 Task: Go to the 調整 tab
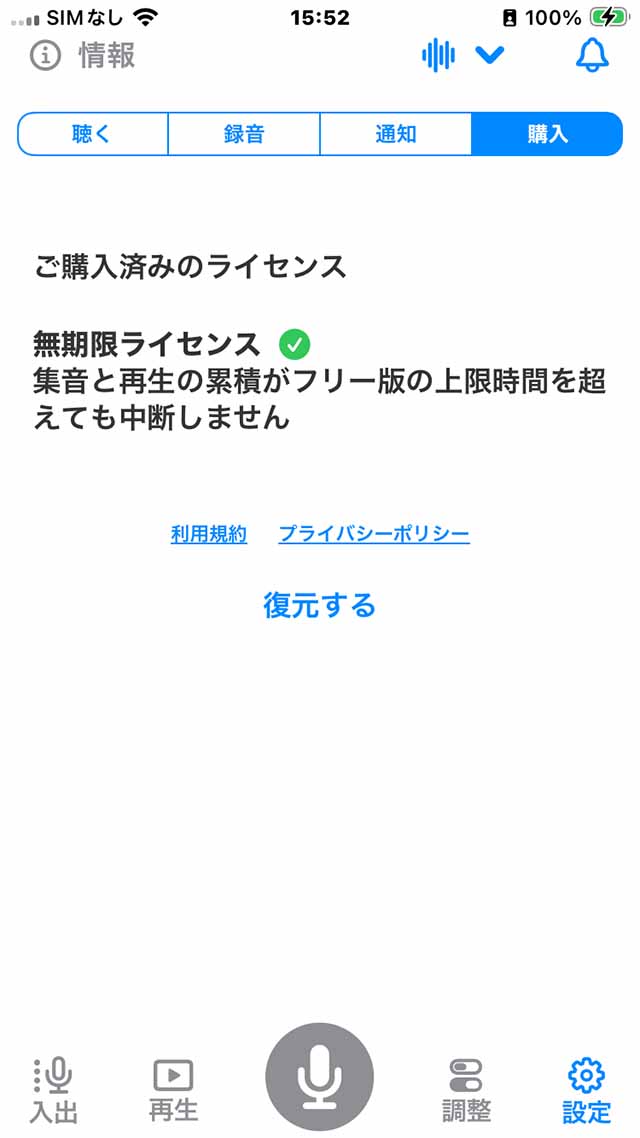tap(466, 1090)
